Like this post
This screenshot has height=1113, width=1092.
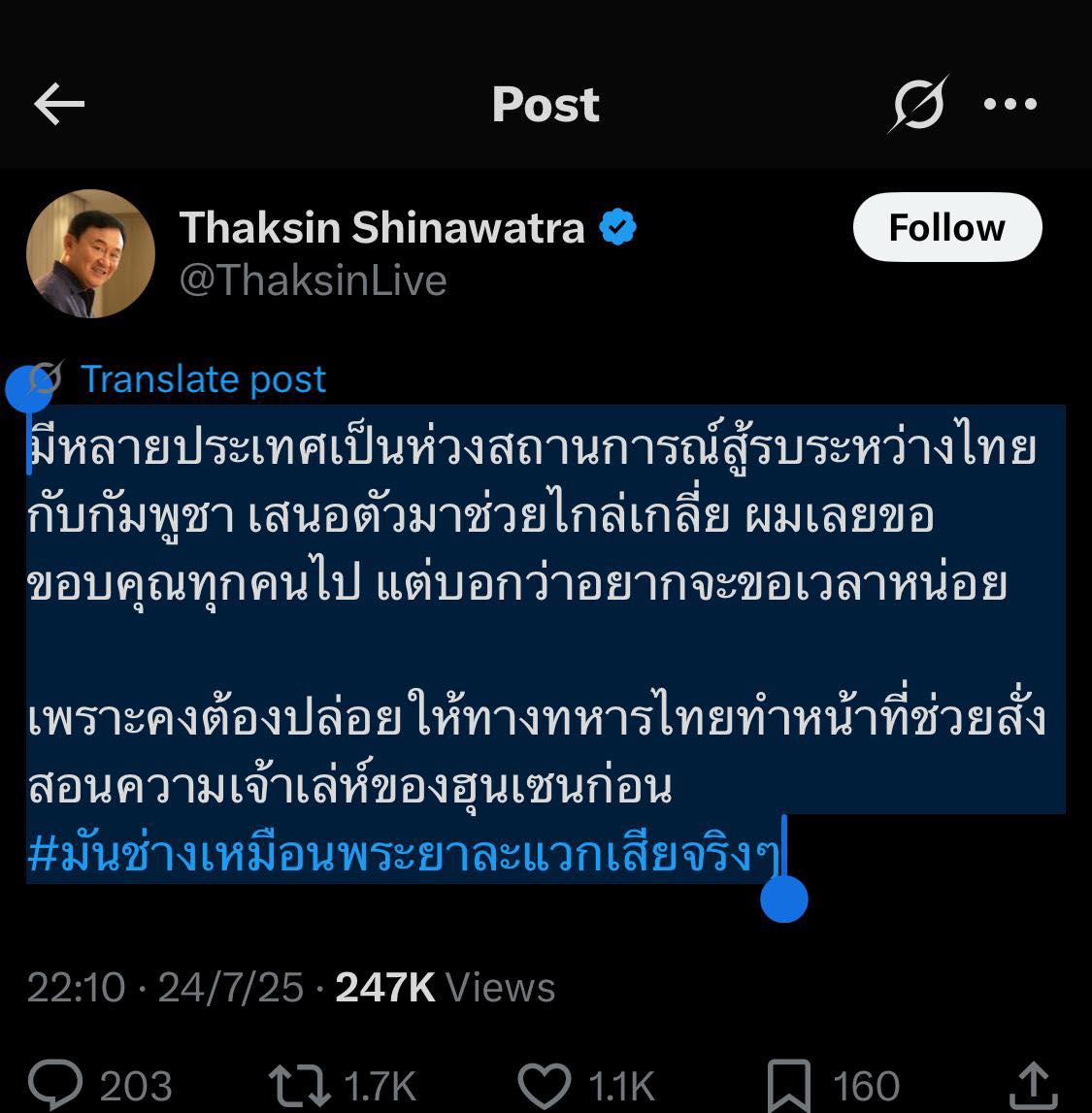(x=544, y=1084)
